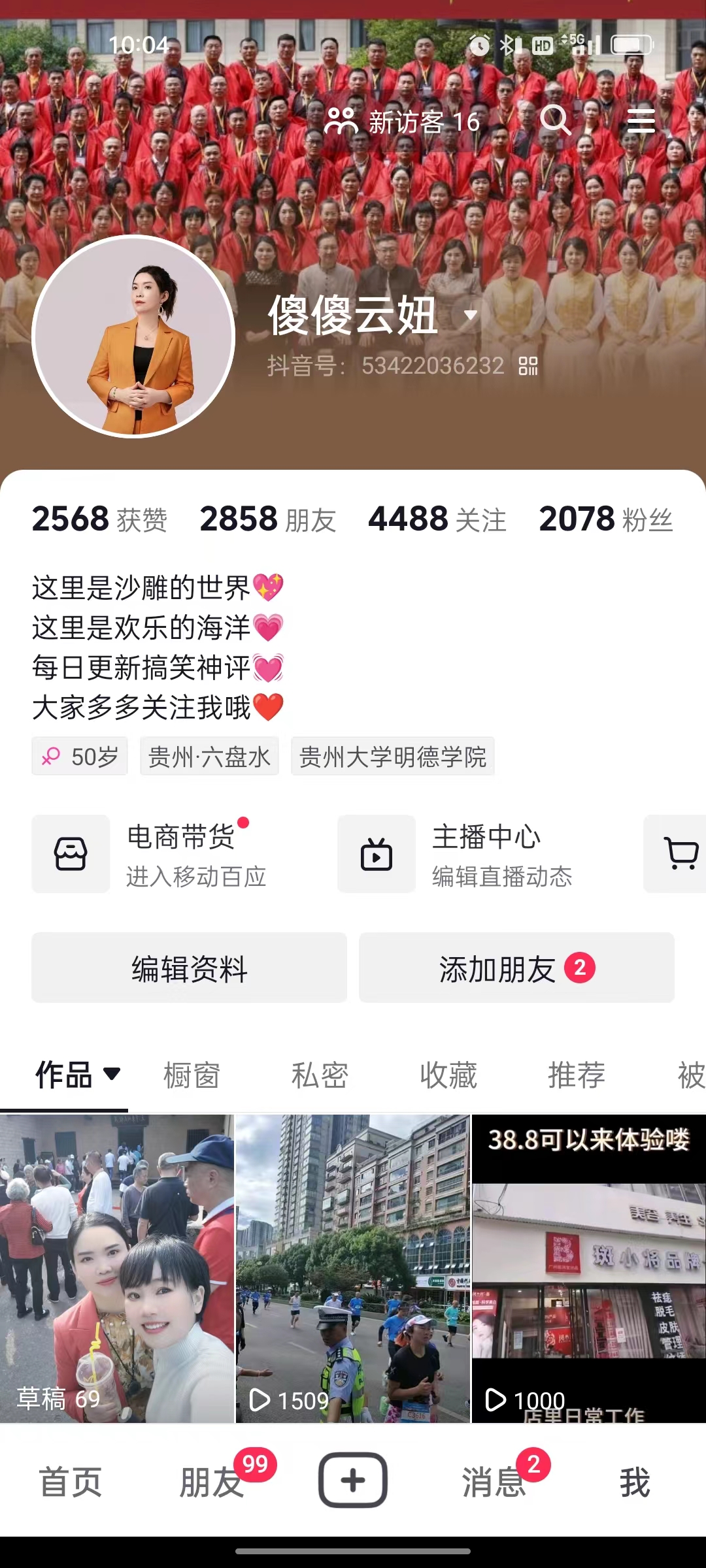
Task: Tap the profile avatar photo
Action: pyautogui.click(x=133, y=336)
